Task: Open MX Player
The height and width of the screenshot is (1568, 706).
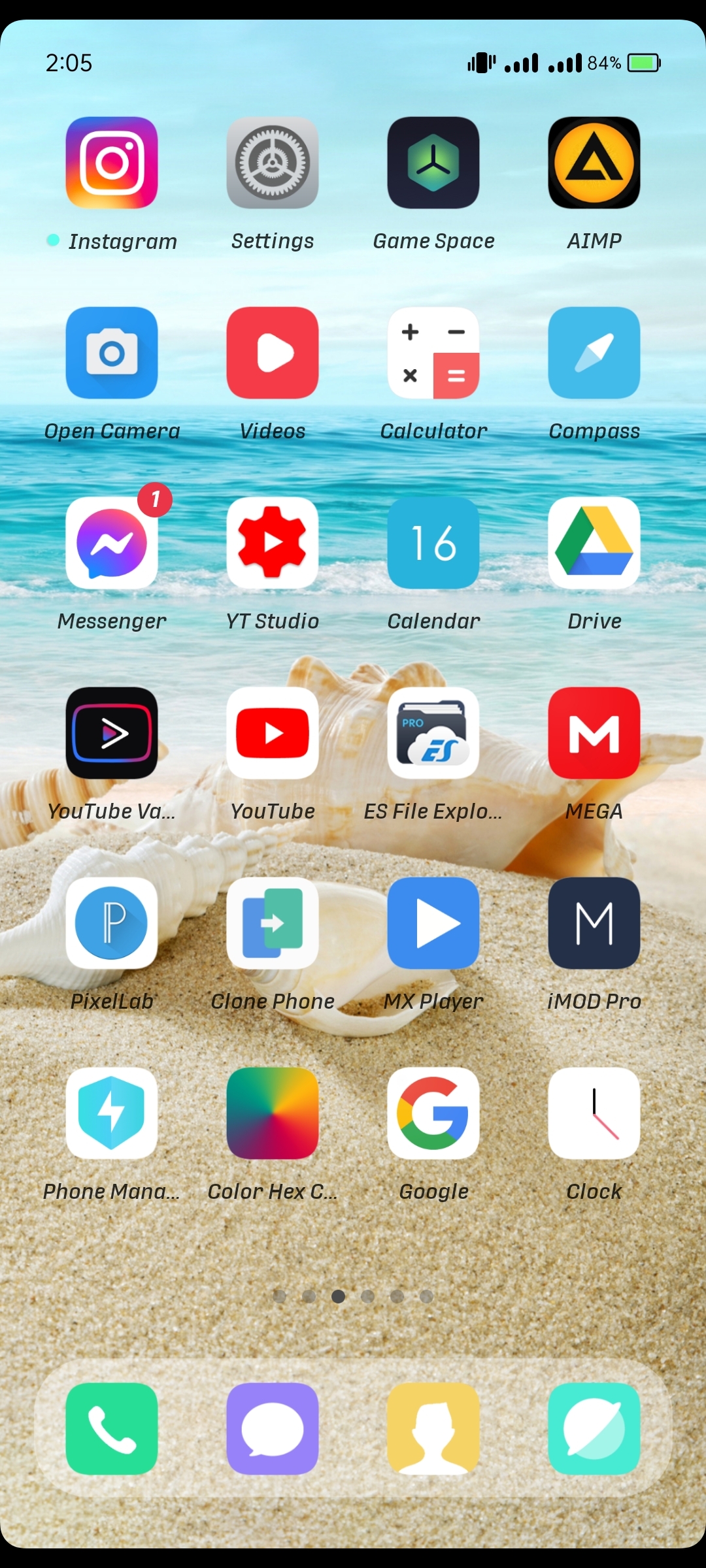Action: coord(433,923)
